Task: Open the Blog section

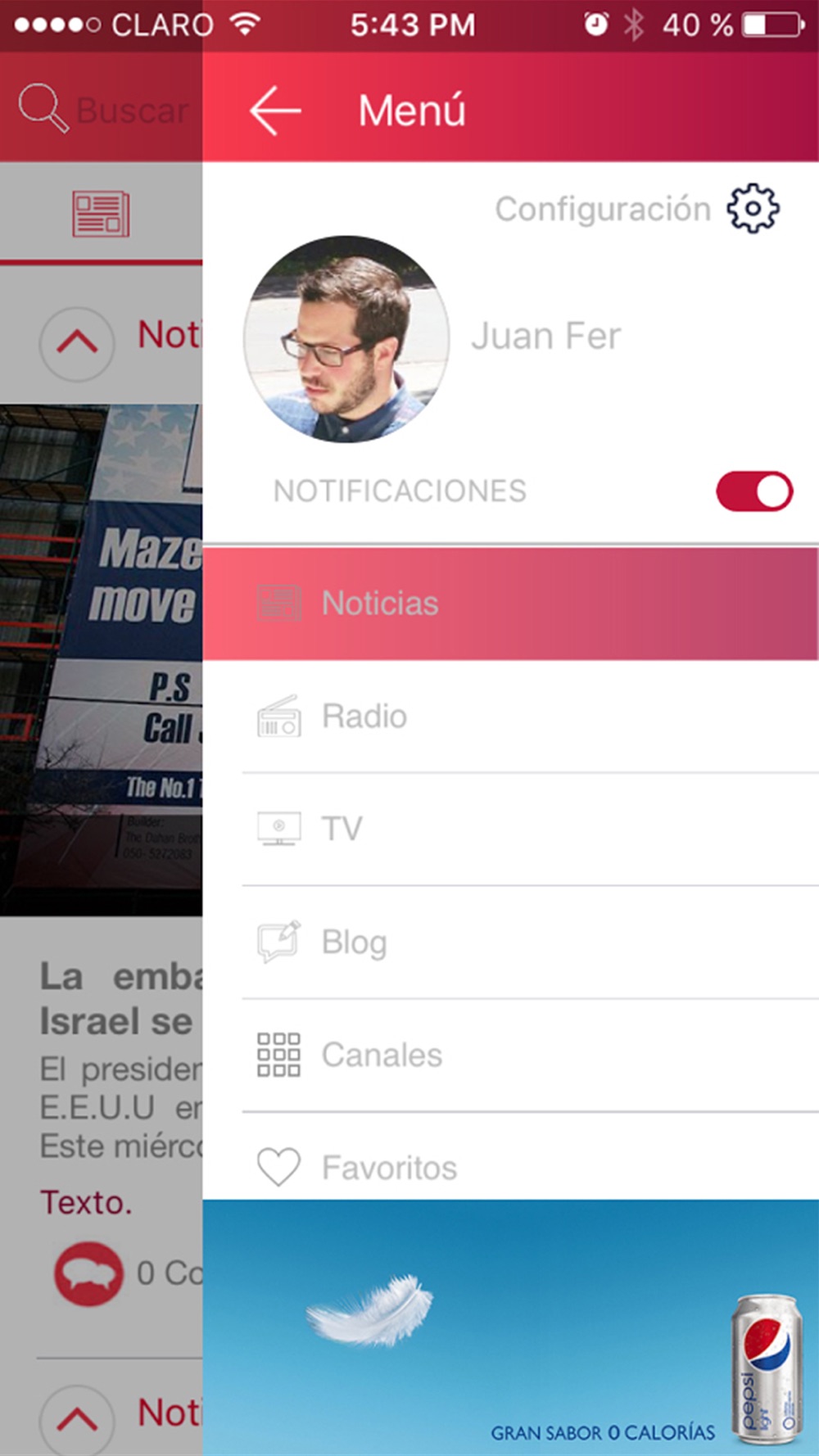Action: coord(509,942)
